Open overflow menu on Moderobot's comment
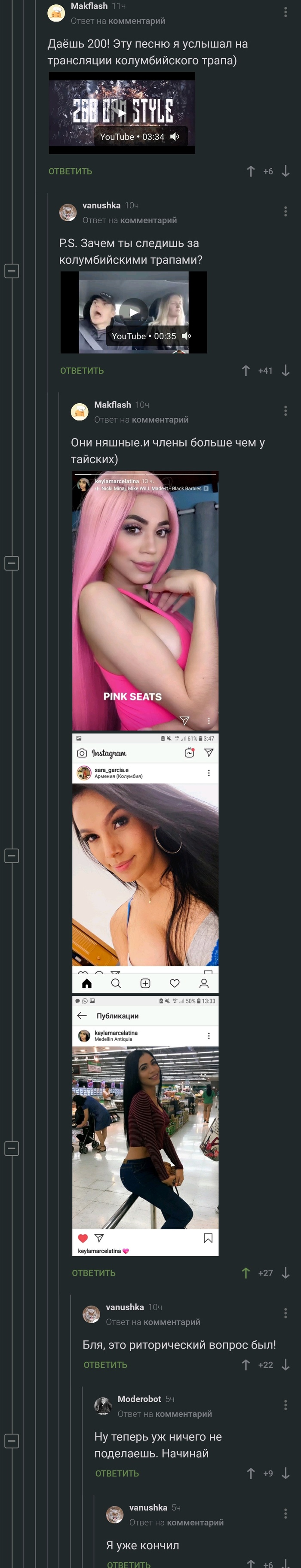 pyautogui.click(x=285, y=1405)
